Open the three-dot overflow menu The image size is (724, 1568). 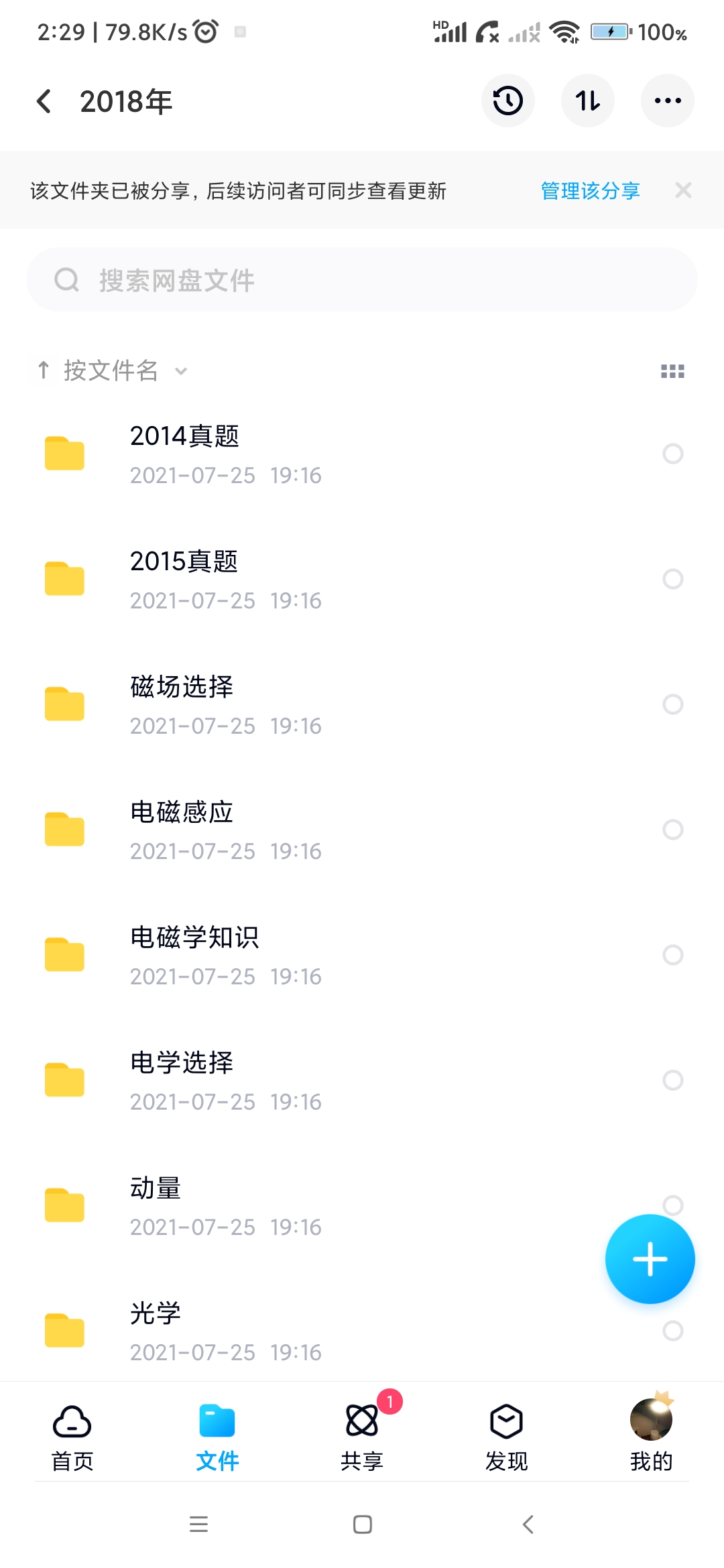tap(667, 101)
